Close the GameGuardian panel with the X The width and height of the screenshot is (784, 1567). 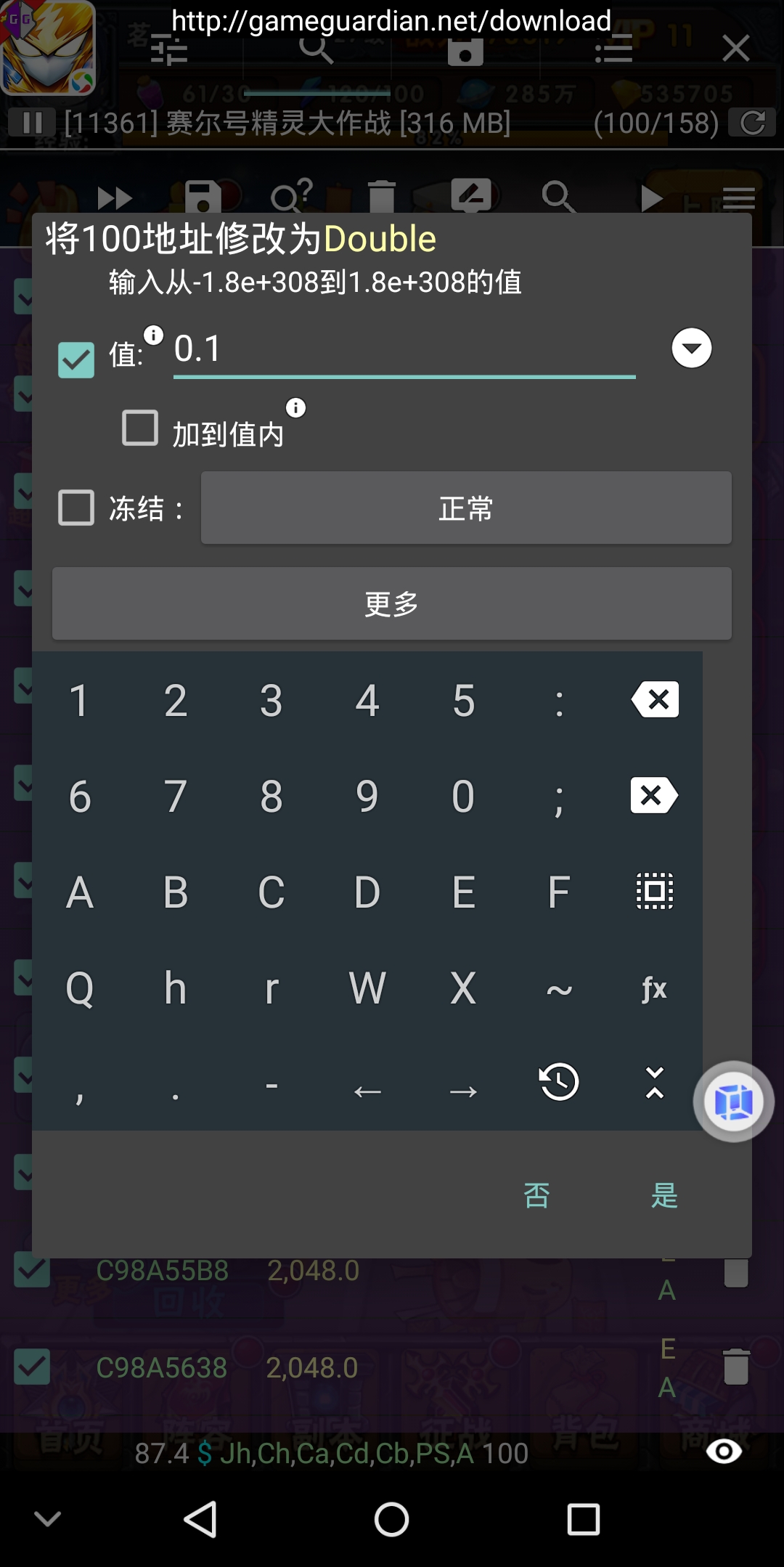coord(735,49)
